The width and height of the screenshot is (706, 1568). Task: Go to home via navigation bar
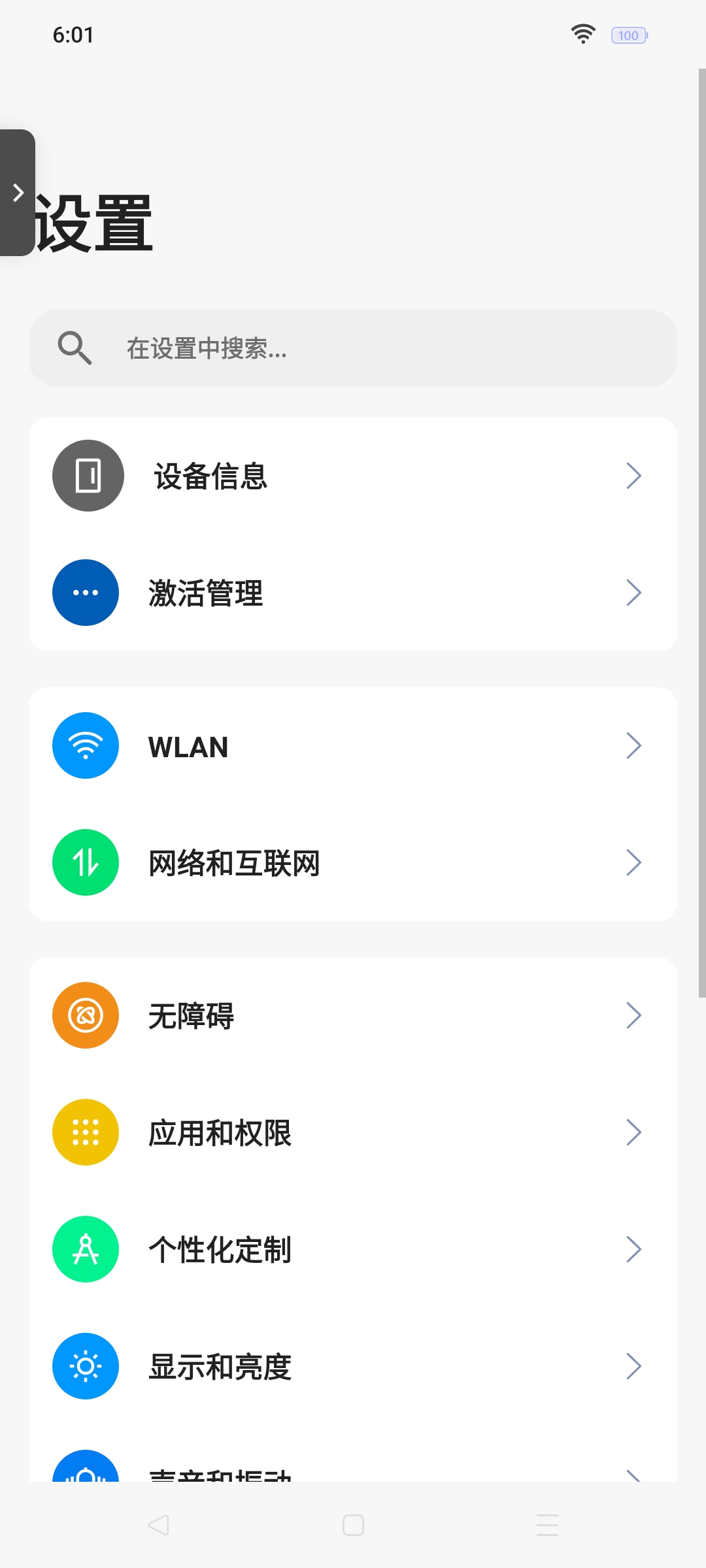pos(353,1525)
